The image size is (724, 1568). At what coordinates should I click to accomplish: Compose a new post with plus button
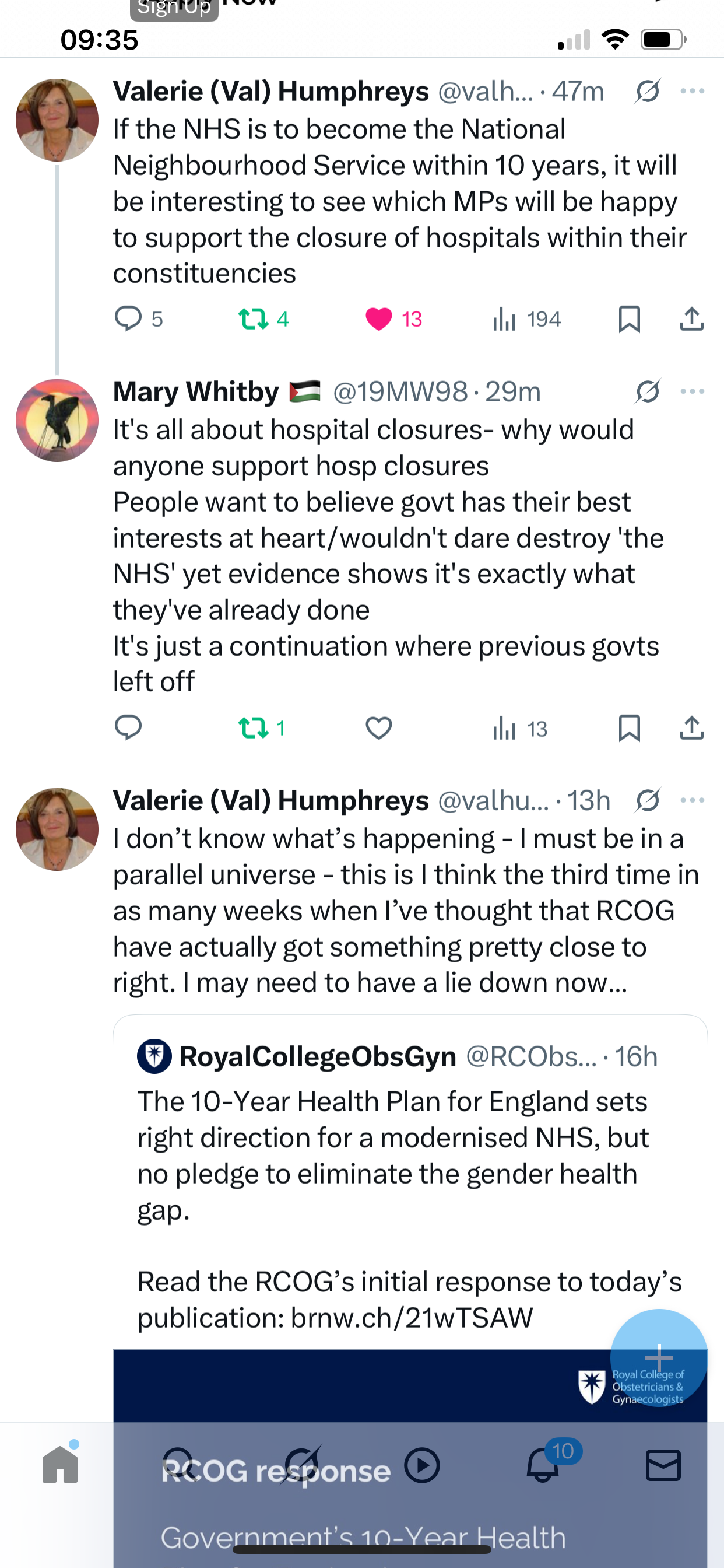(659, 1357)
